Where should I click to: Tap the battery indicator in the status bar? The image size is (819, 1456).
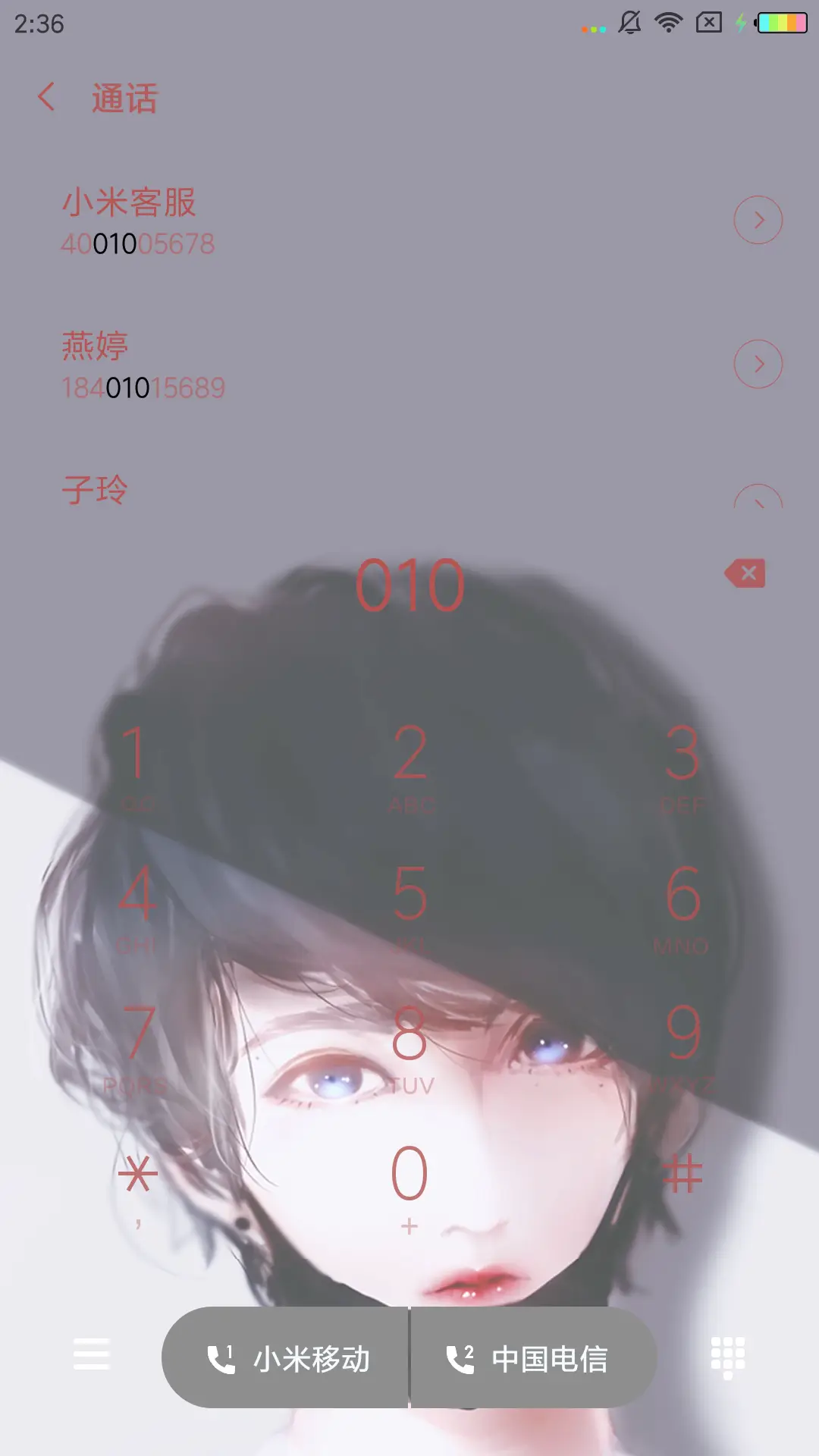[783, 23]
